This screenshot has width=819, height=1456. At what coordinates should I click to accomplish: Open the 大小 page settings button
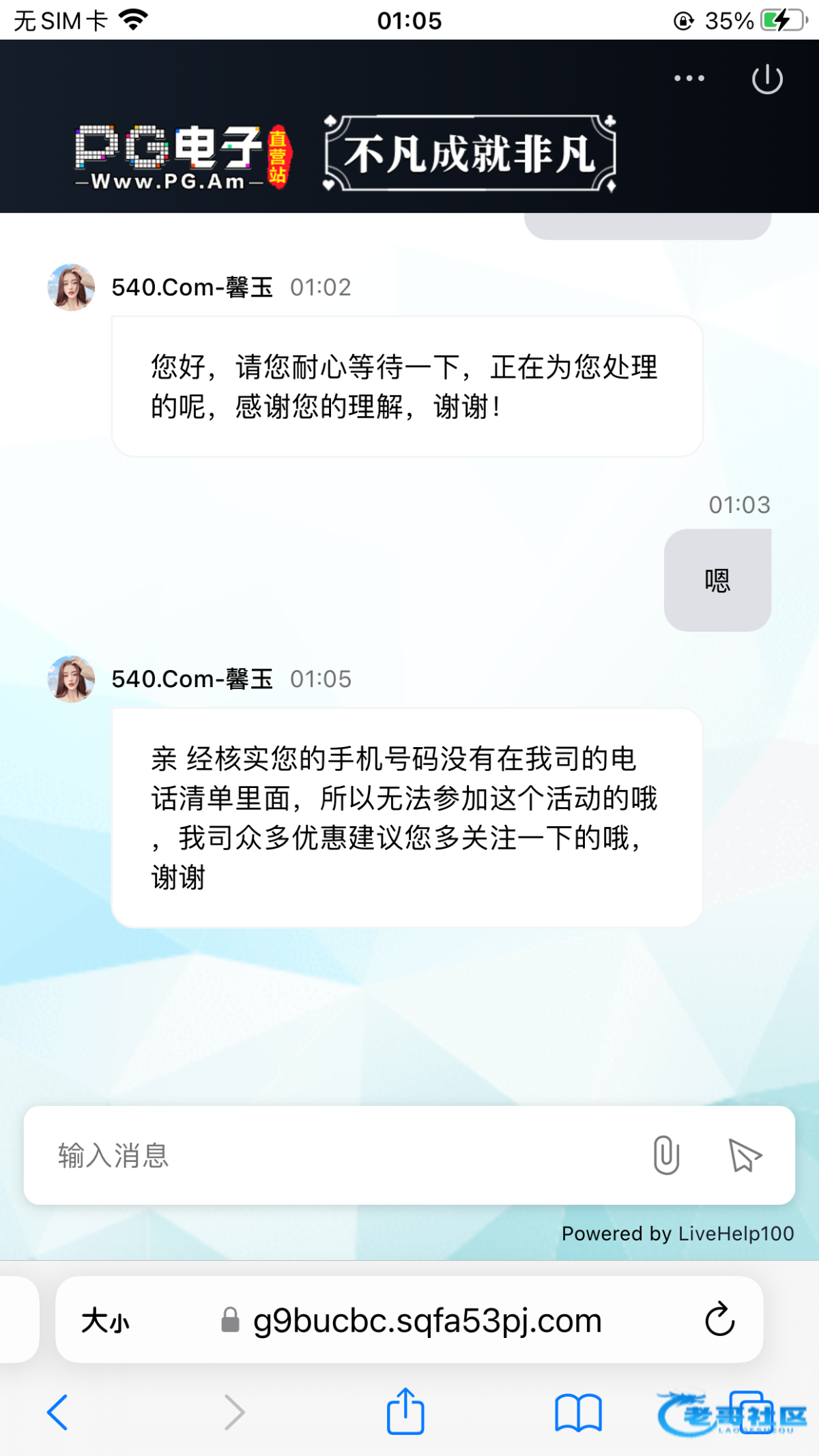click(106, 1321)
